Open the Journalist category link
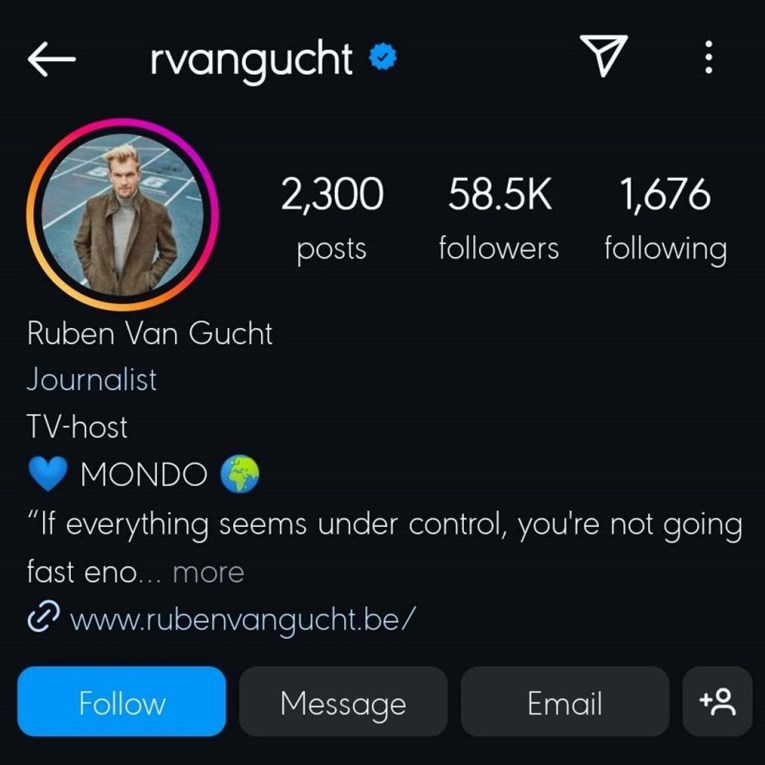The height and width of the screenshot is (765, 765). [92, 380]
